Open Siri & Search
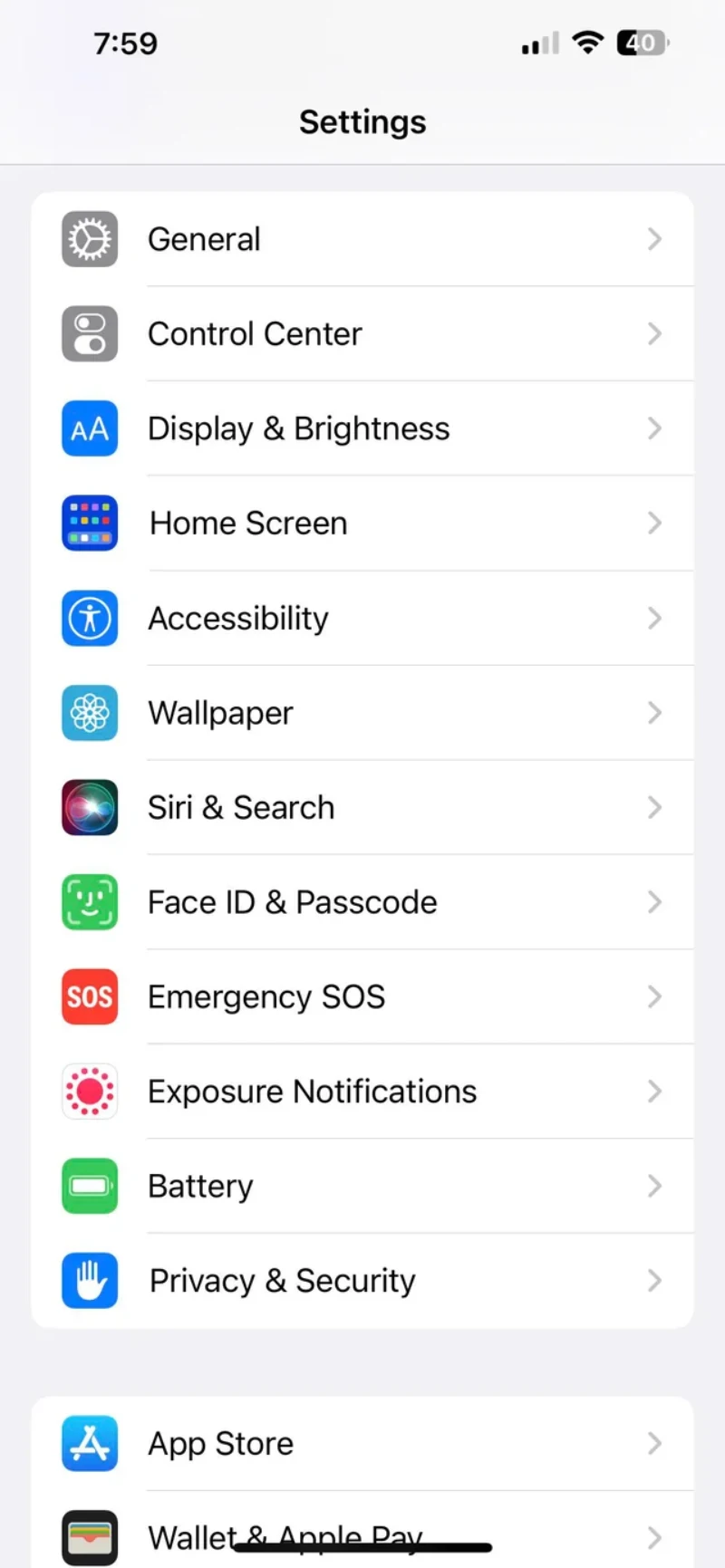Image resolution: width=725 pixels, height=1568 pixels. (362, 808)
